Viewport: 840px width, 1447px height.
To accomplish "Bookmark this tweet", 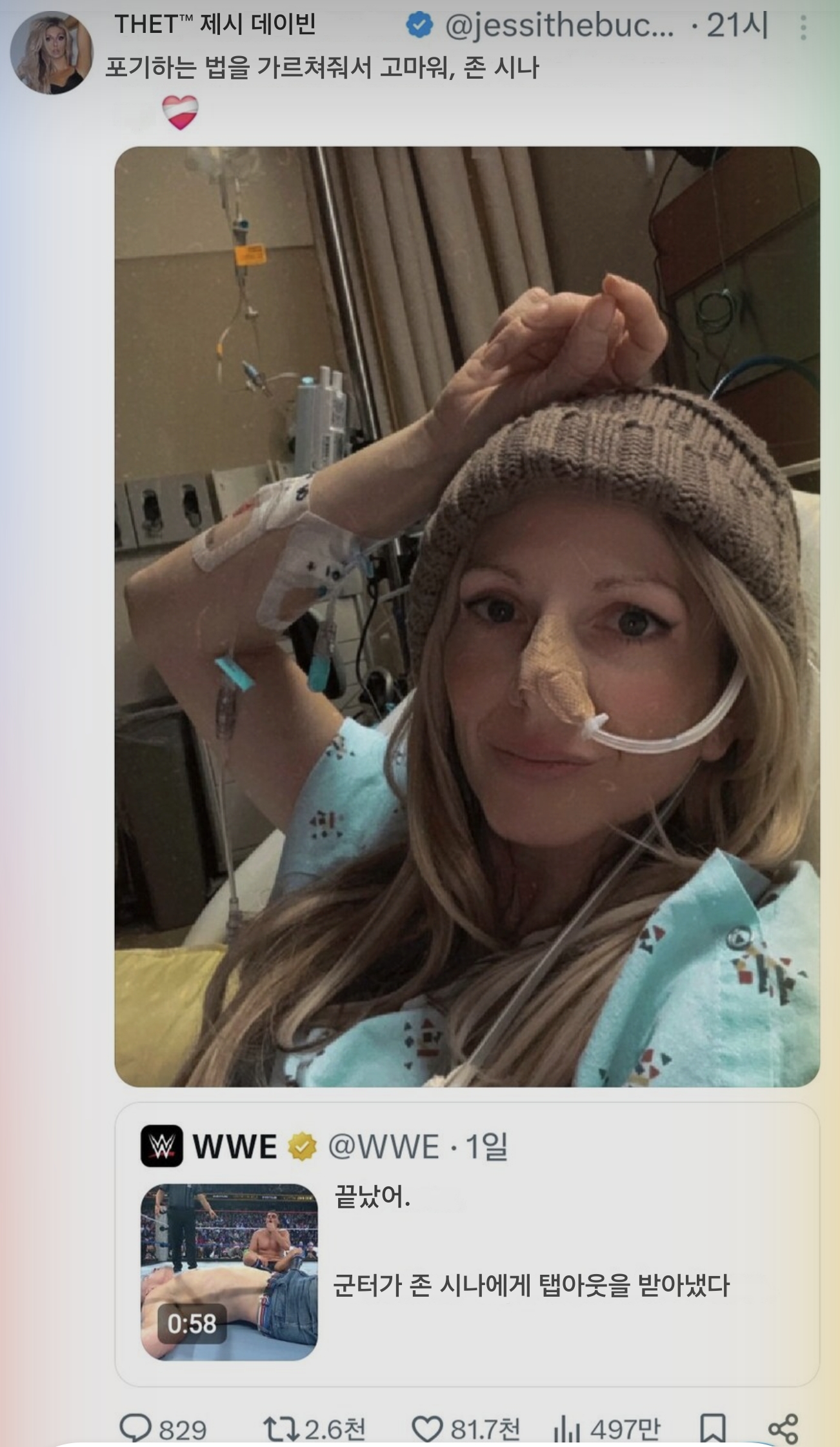I will 712,1428.
